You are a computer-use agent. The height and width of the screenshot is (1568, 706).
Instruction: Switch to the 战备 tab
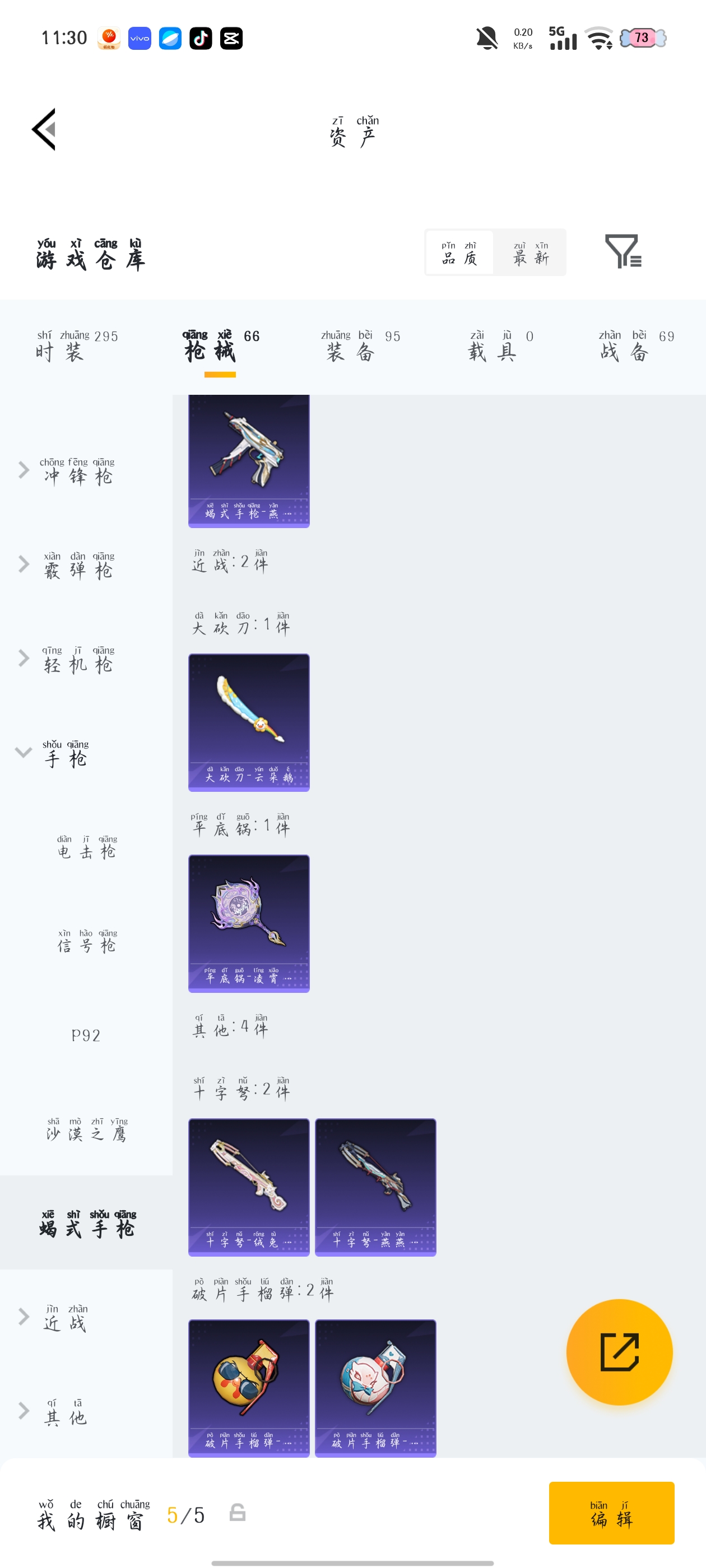[x=635, y=345]
